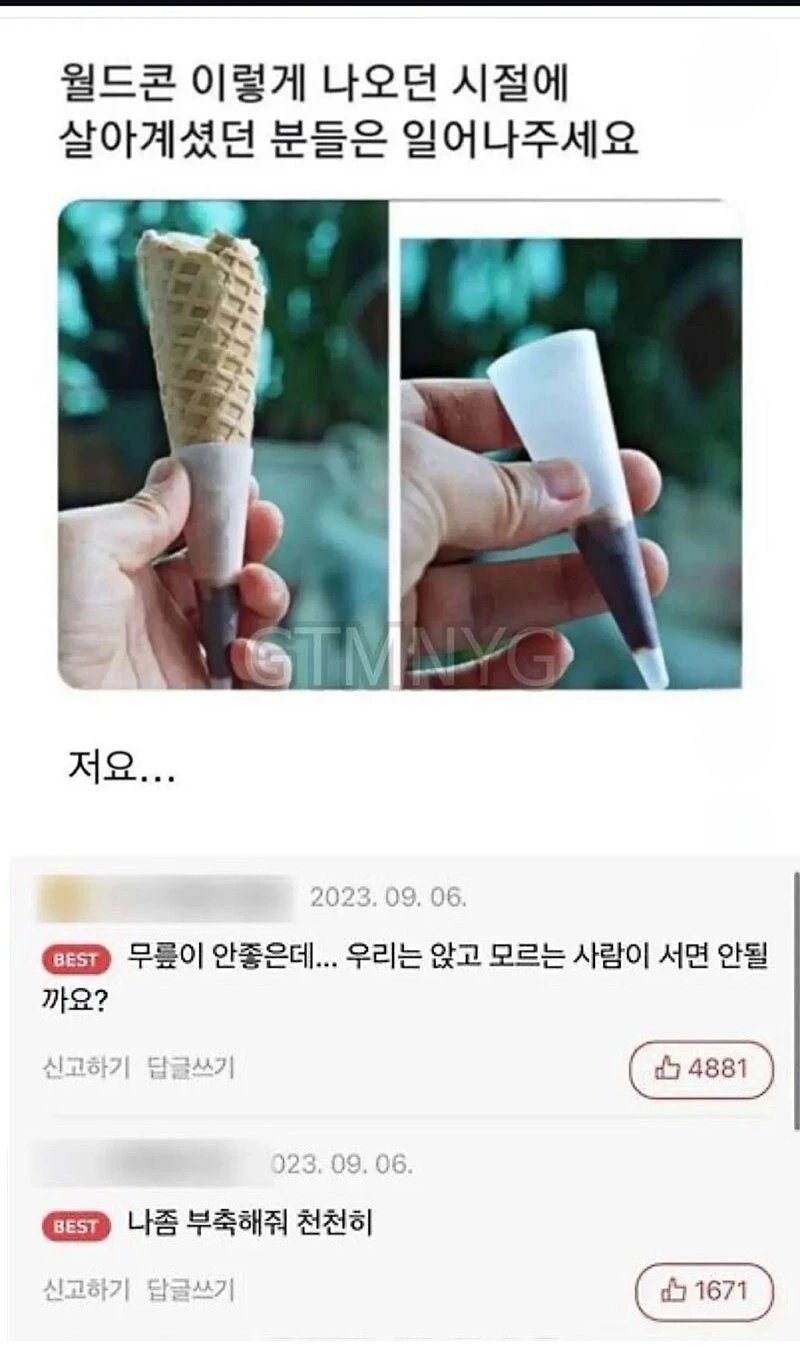This screenshot has width=800, height=1361.
Task: Report the '나좀 부축해줘 천천히' comment
Action: (86, 1289)
